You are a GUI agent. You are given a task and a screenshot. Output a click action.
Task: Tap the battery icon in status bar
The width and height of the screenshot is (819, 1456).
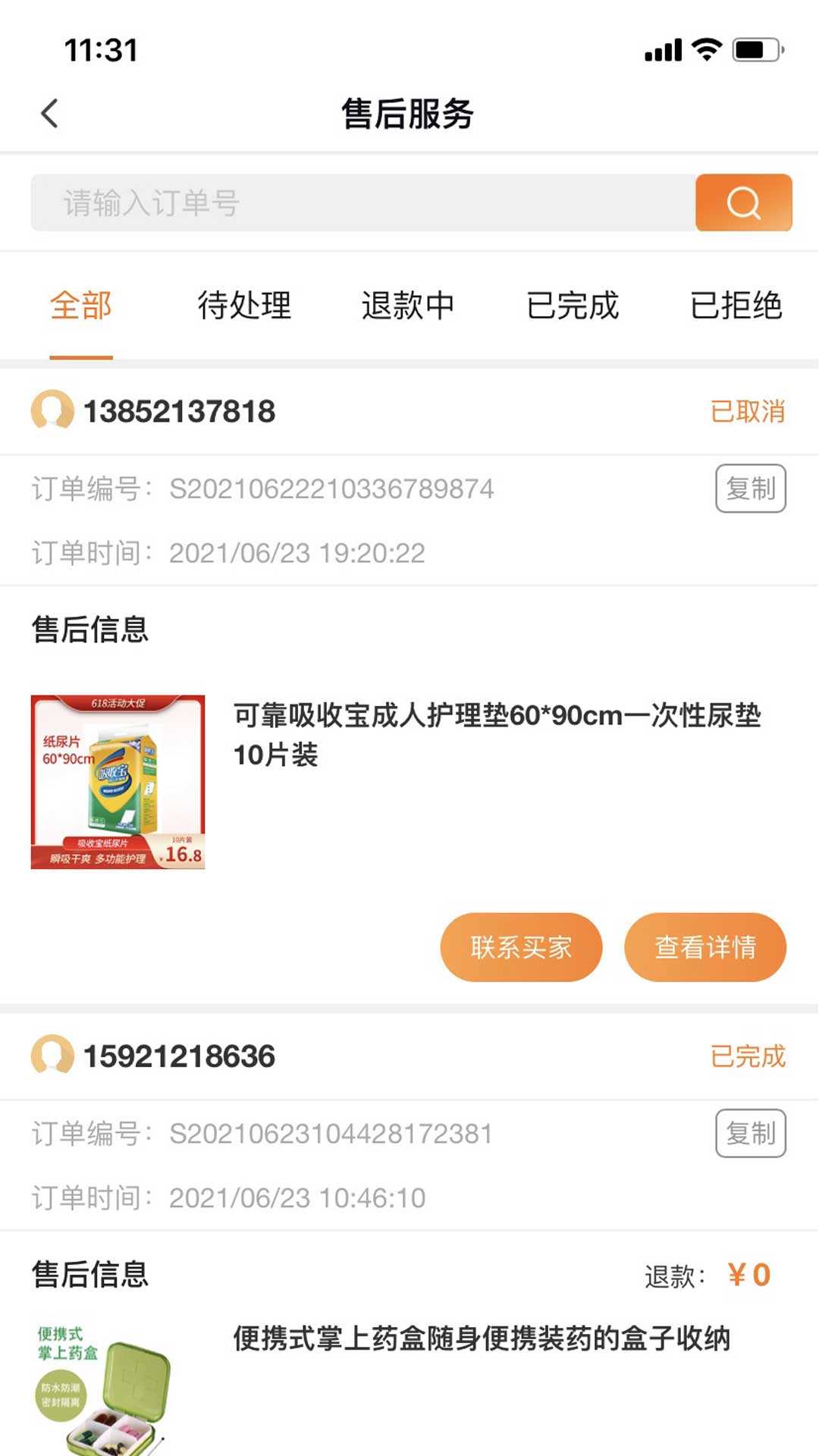coord(755,48)
